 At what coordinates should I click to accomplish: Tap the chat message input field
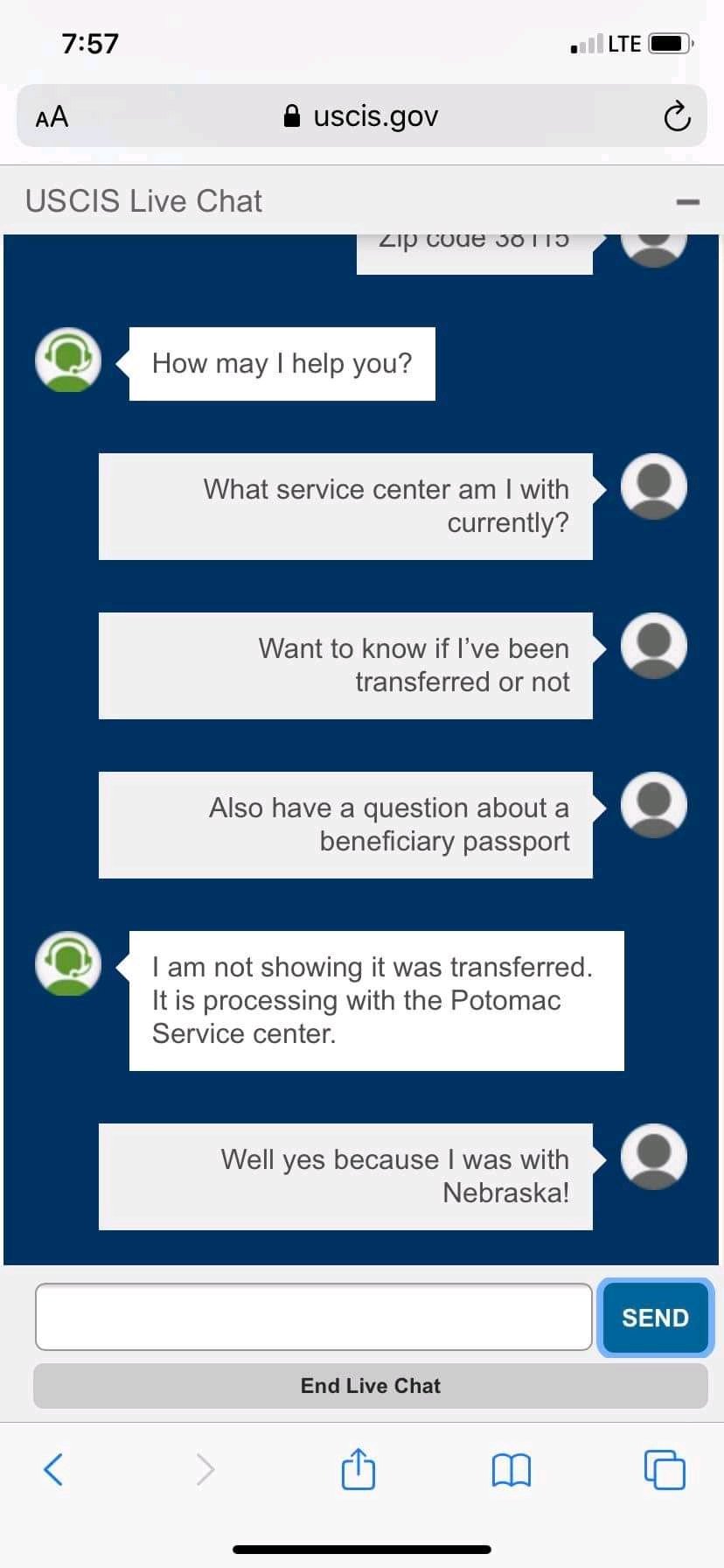[314, 1317]
